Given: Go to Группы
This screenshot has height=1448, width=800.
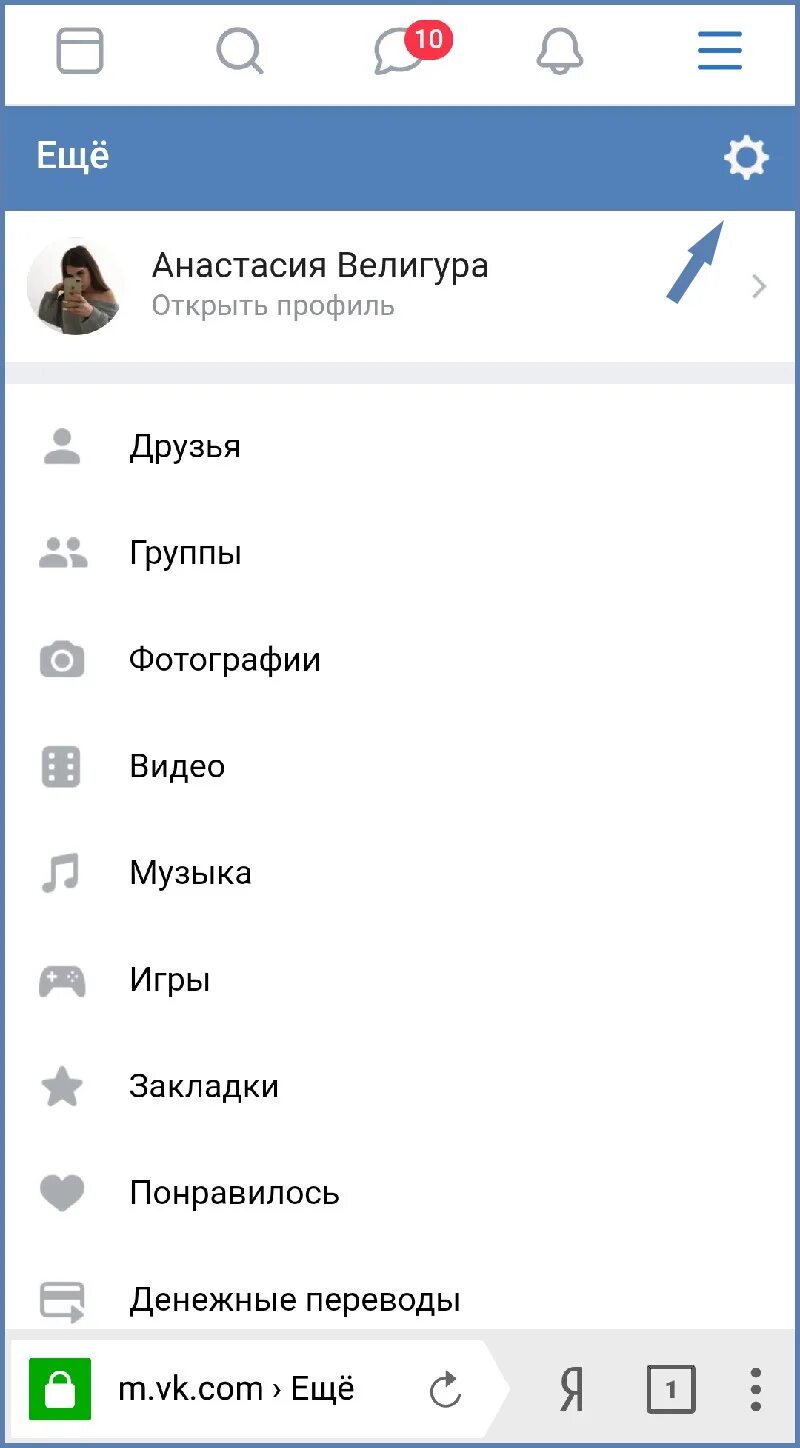Looking at the screenshot, I should (x=185, y=553).
